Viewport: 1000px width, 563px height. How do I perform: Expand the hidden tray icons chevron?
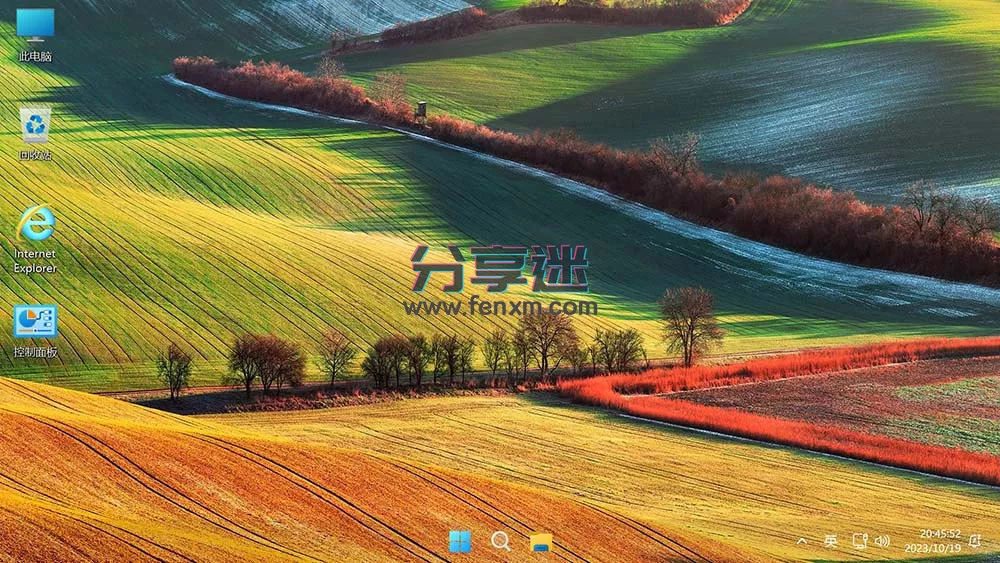coord(802,541)
